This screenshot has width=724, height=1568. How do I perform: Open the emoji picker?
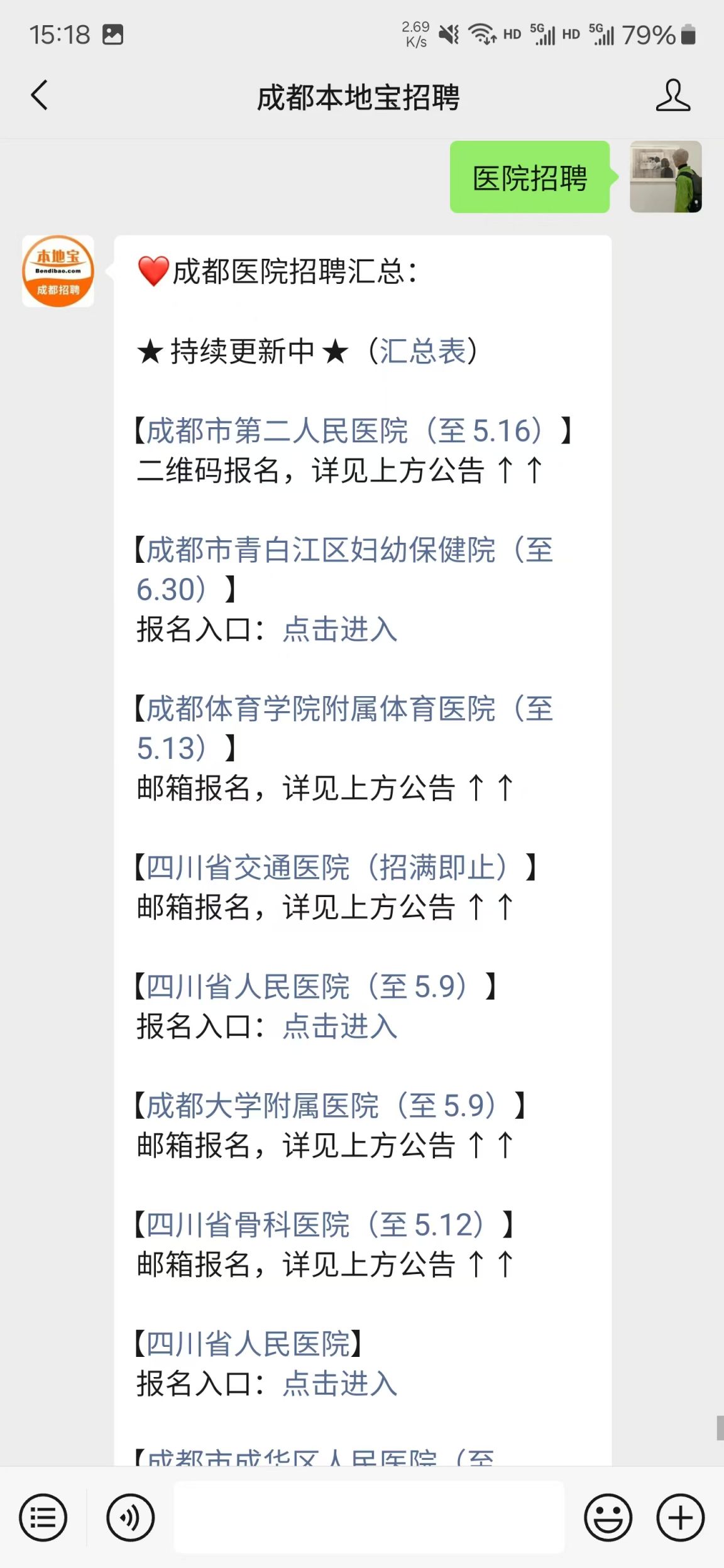point(608,1518)
